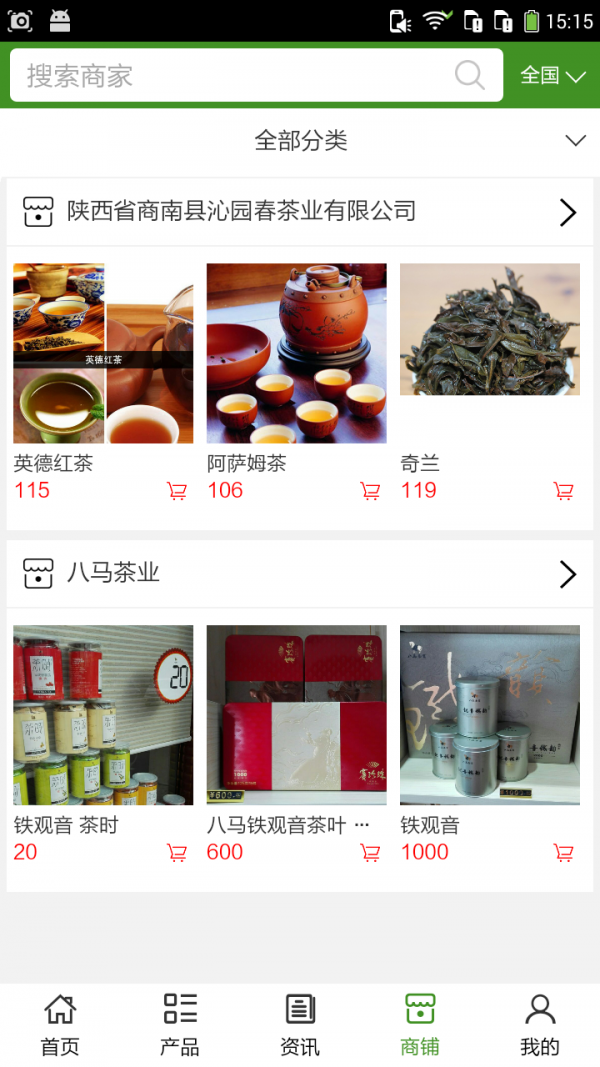Image resolution: width=600 pixels, height=1067 pixels.
Task: Add the 600 八马铁观音茶叶 to cart
Action: pyautogui.click(x=370, y=853)
